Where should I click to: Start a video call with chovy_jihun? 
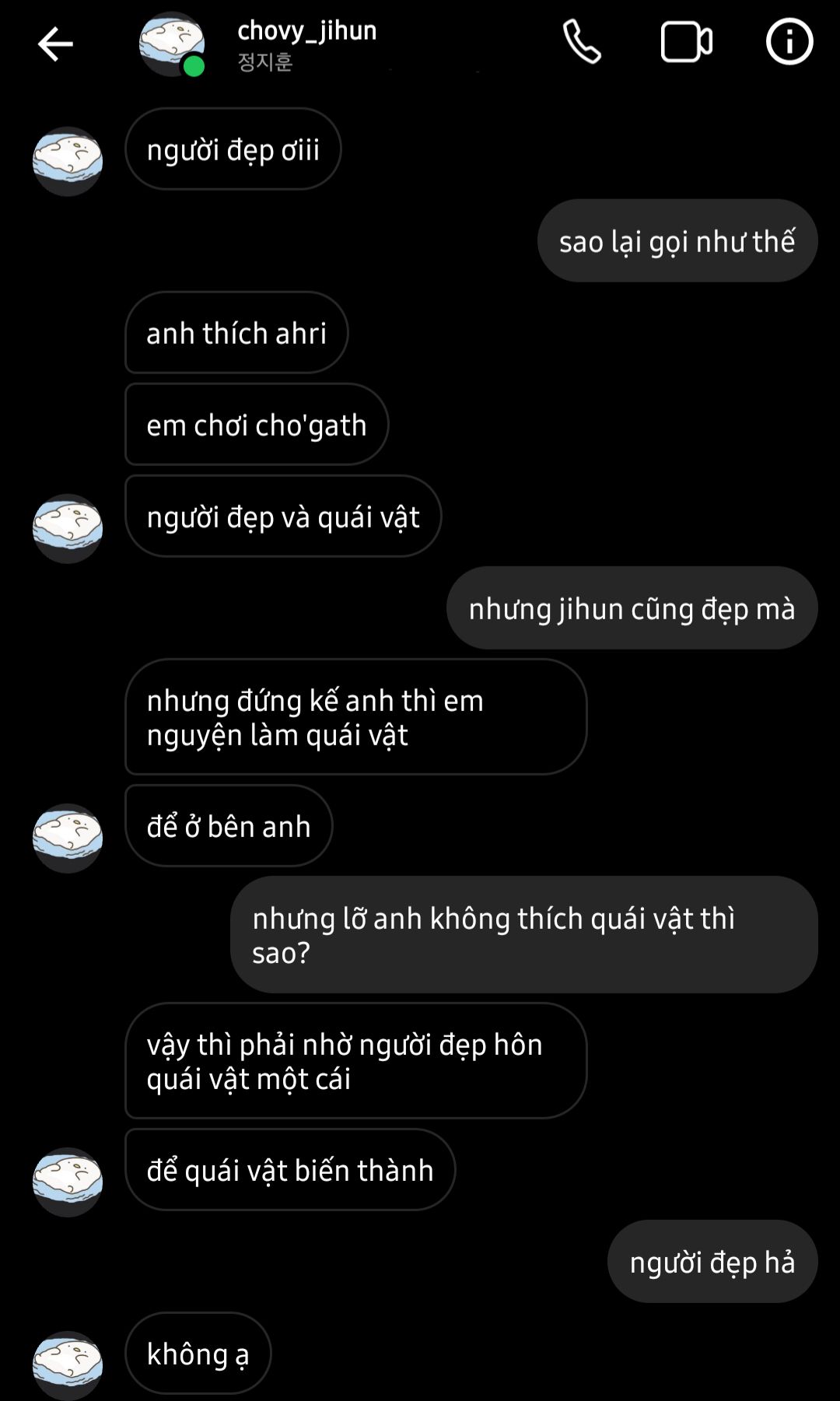(x=686, y=42)
